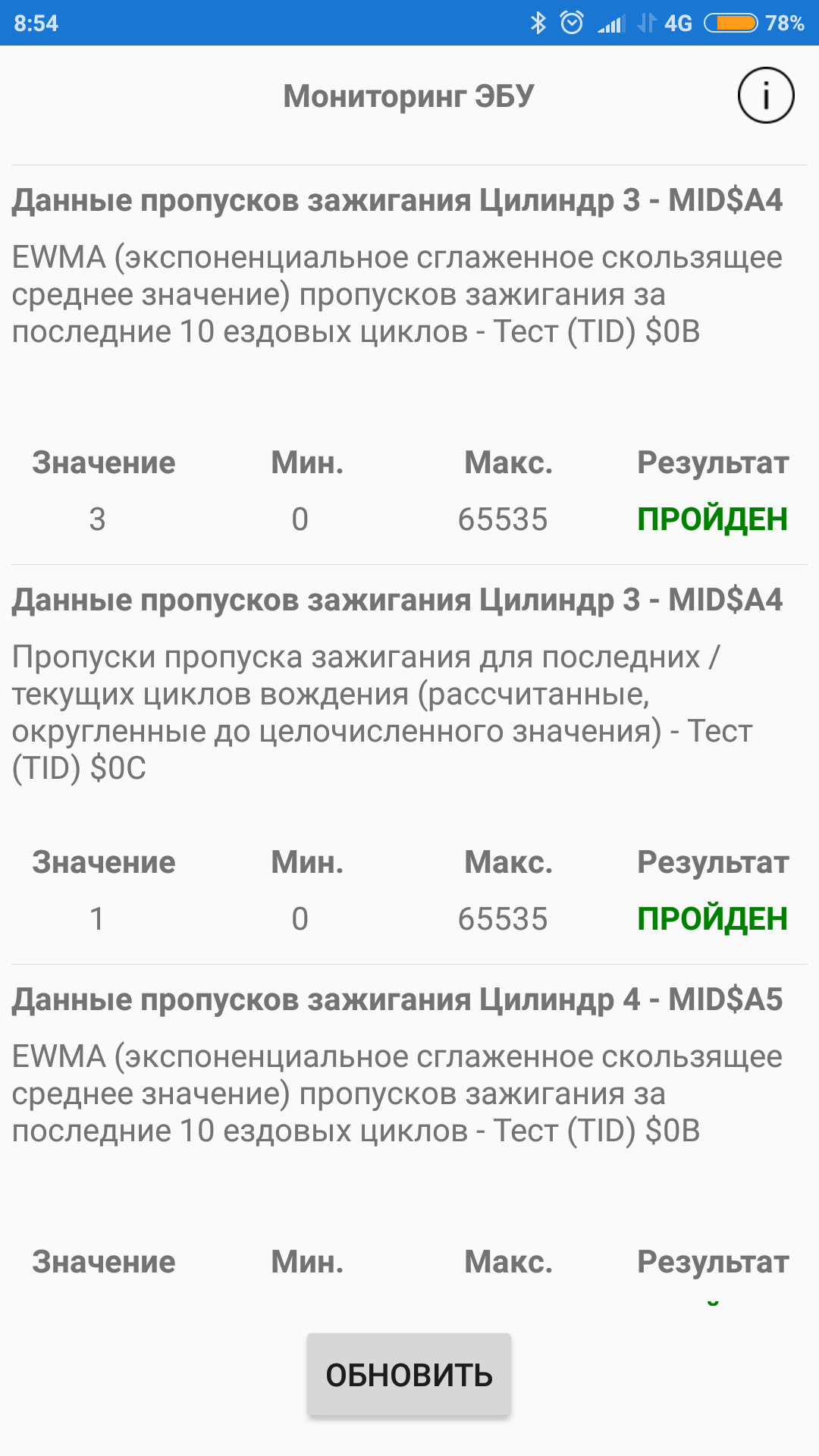Tap the ОБНОВИТЬ refresh button
Screen dimensions: 819x1456
coord(409,1374)
